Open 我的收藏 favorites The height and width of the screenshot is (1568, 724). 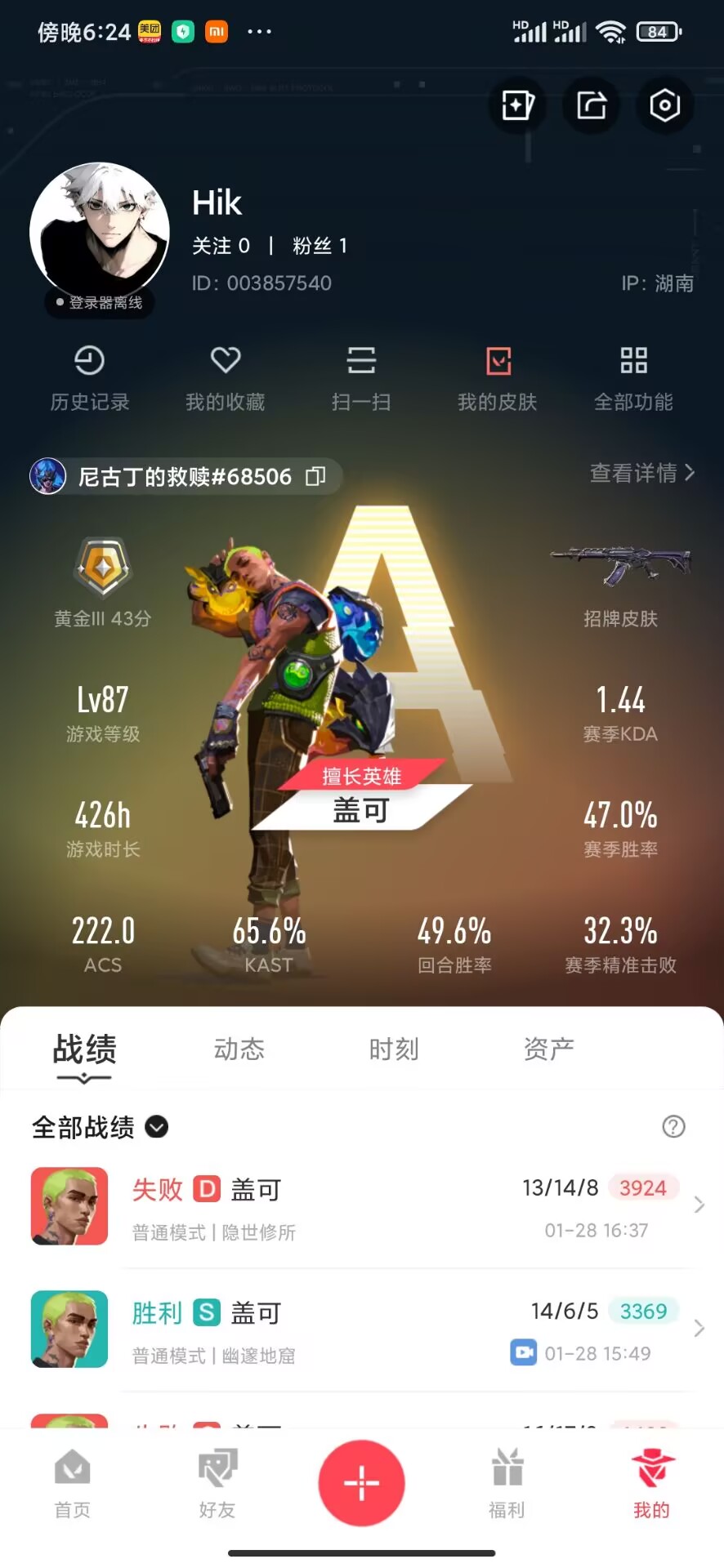point(226,379)
